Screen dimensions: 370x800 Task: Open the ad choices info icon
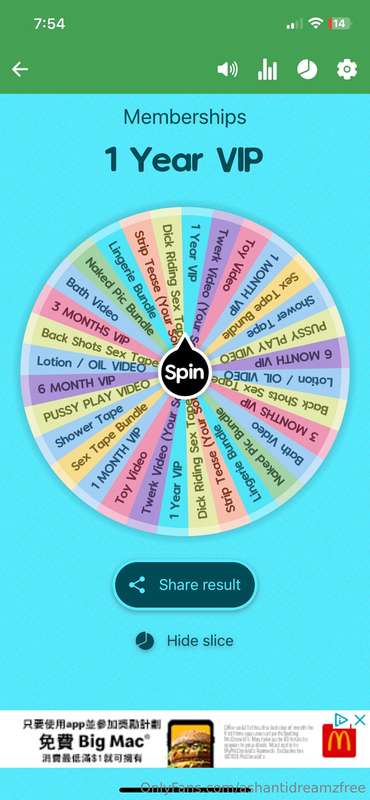click(x=341, y=720)
